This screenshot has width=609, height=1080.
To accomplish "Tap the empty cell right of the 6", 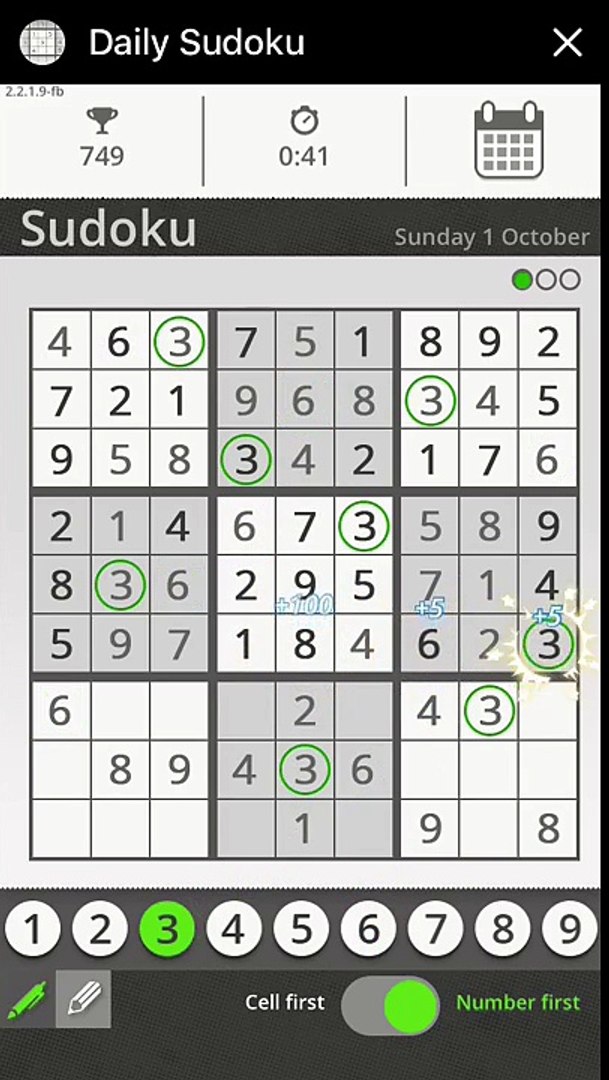I will click(x=120, y=711).
